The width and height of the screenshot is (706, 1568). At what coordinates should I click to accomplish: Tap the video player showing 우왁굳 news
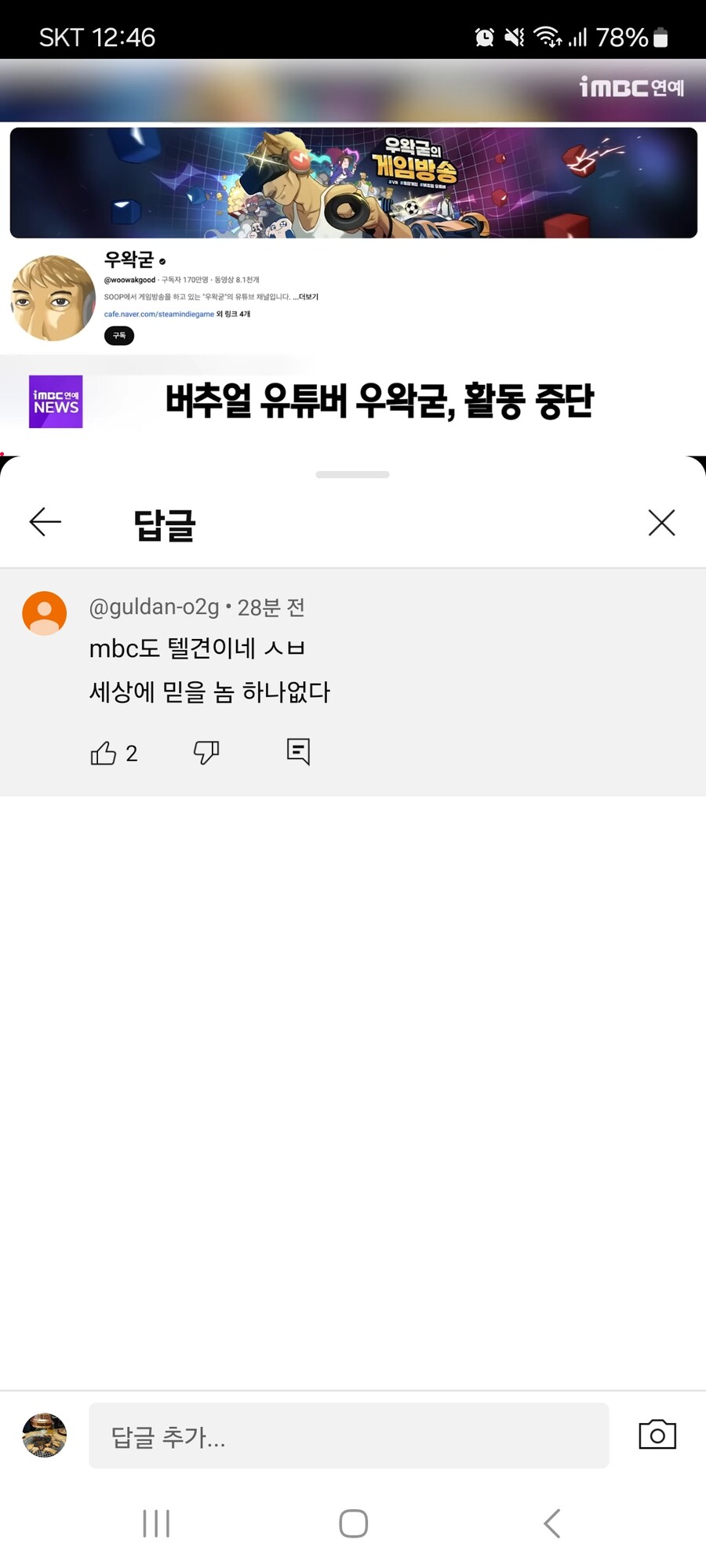(353, 257)
